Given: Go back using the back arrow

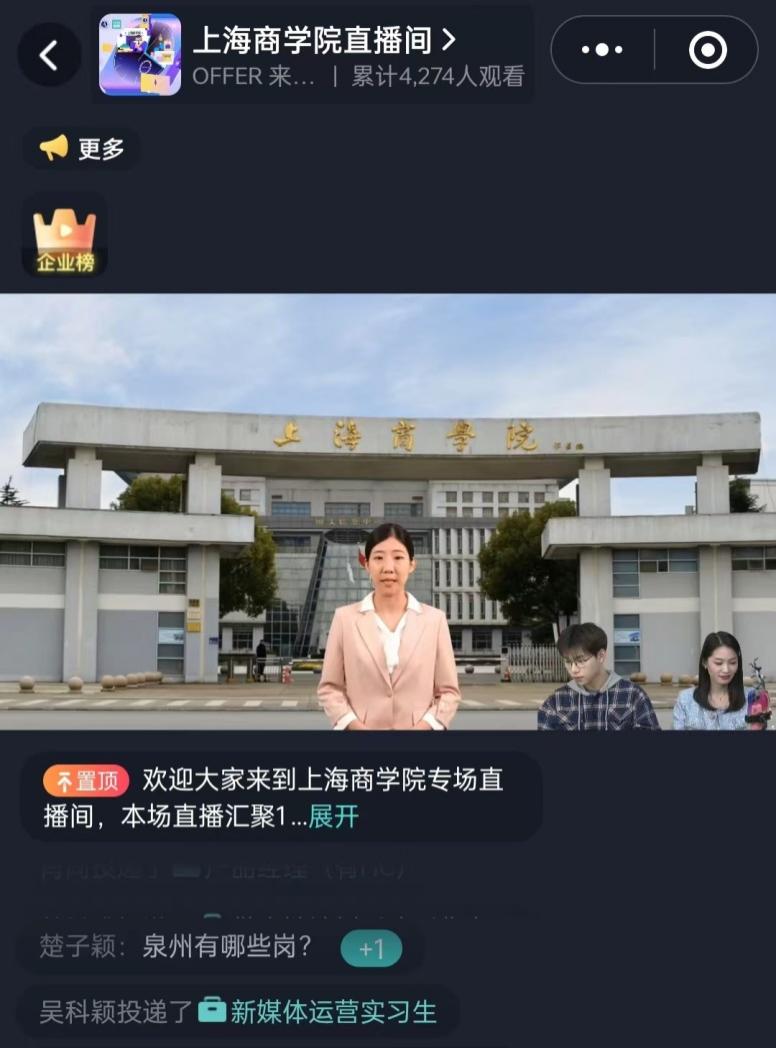Looking at the screenshot, I should pos(48,55).
